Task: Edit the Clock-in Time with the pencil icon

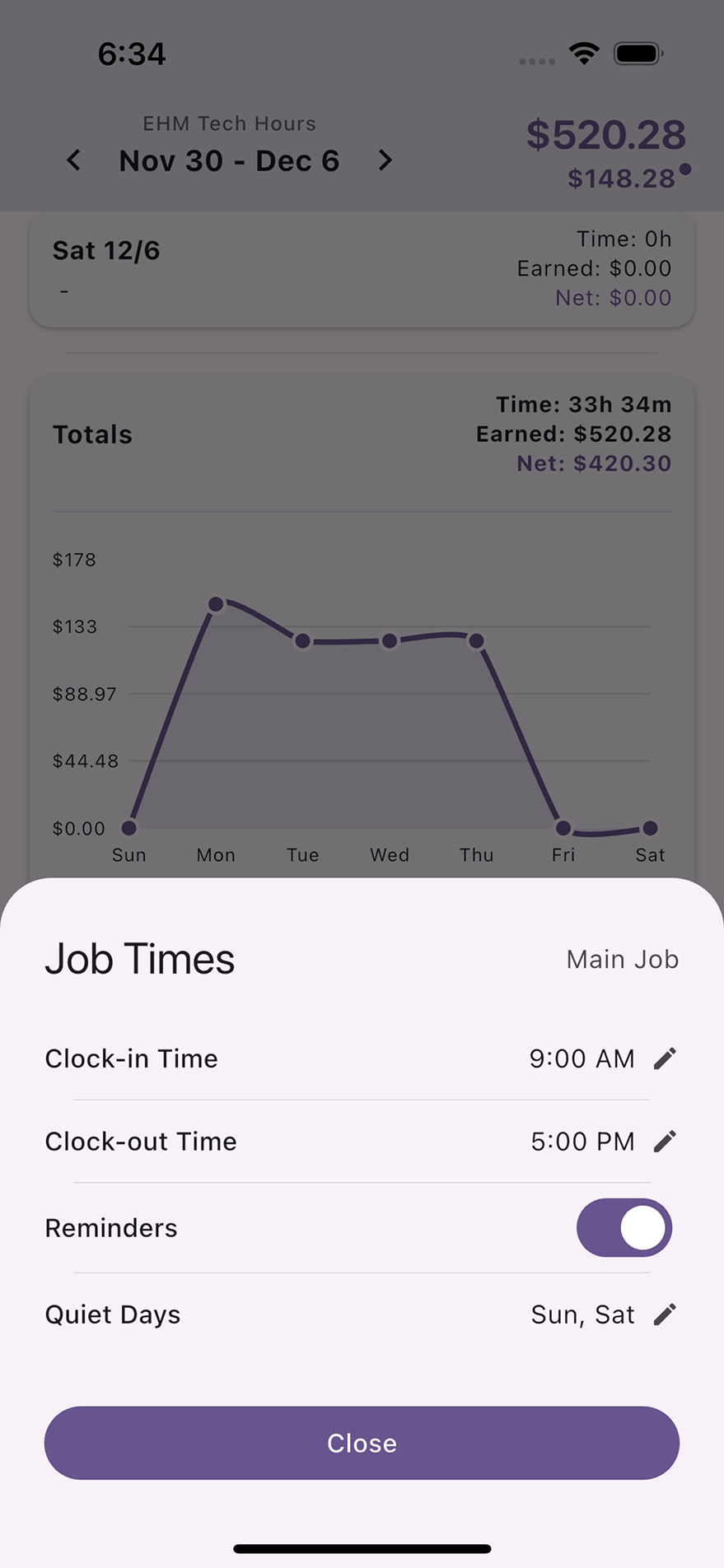Action: (x=666, y=1059)
